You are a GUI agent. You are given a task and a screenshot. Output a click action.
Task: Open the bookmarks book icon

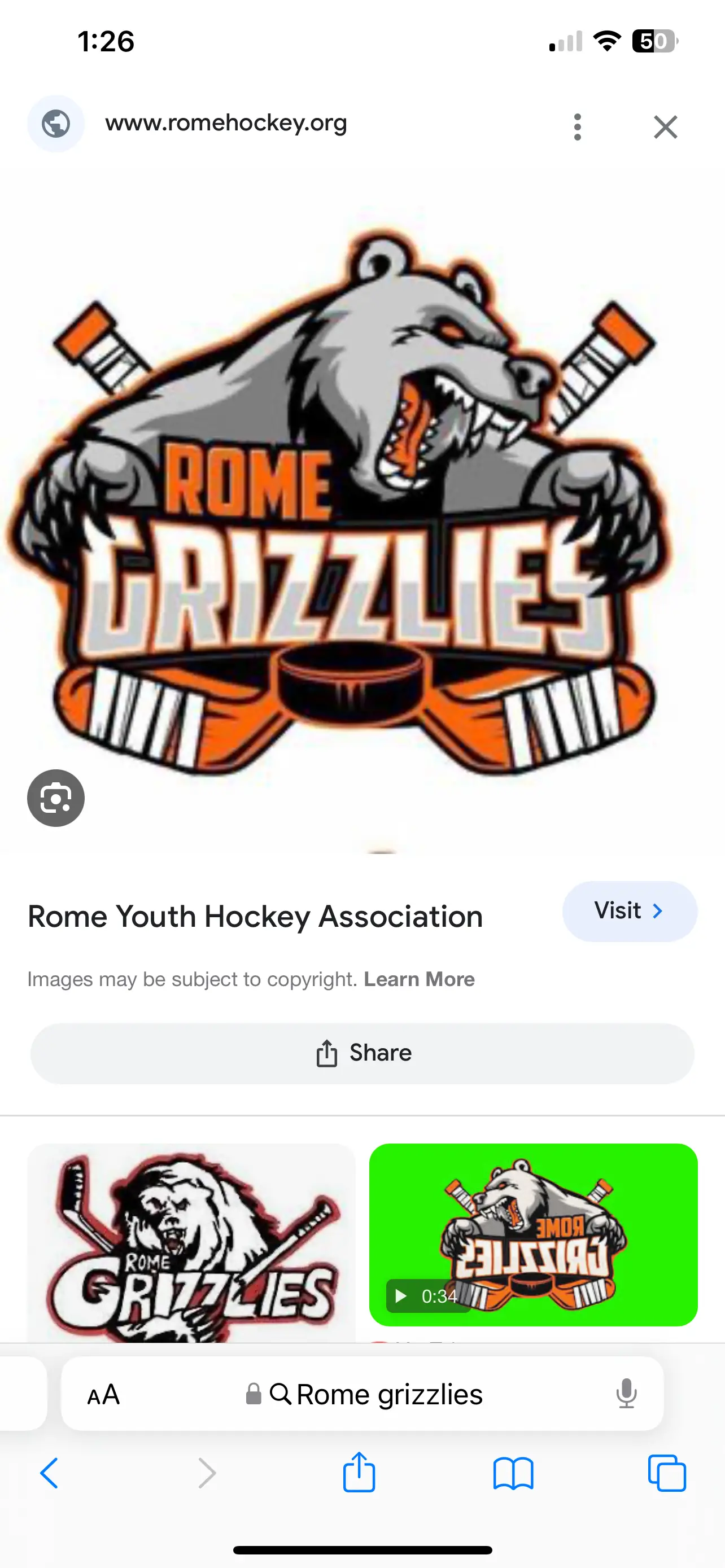tap(513, 1474)
